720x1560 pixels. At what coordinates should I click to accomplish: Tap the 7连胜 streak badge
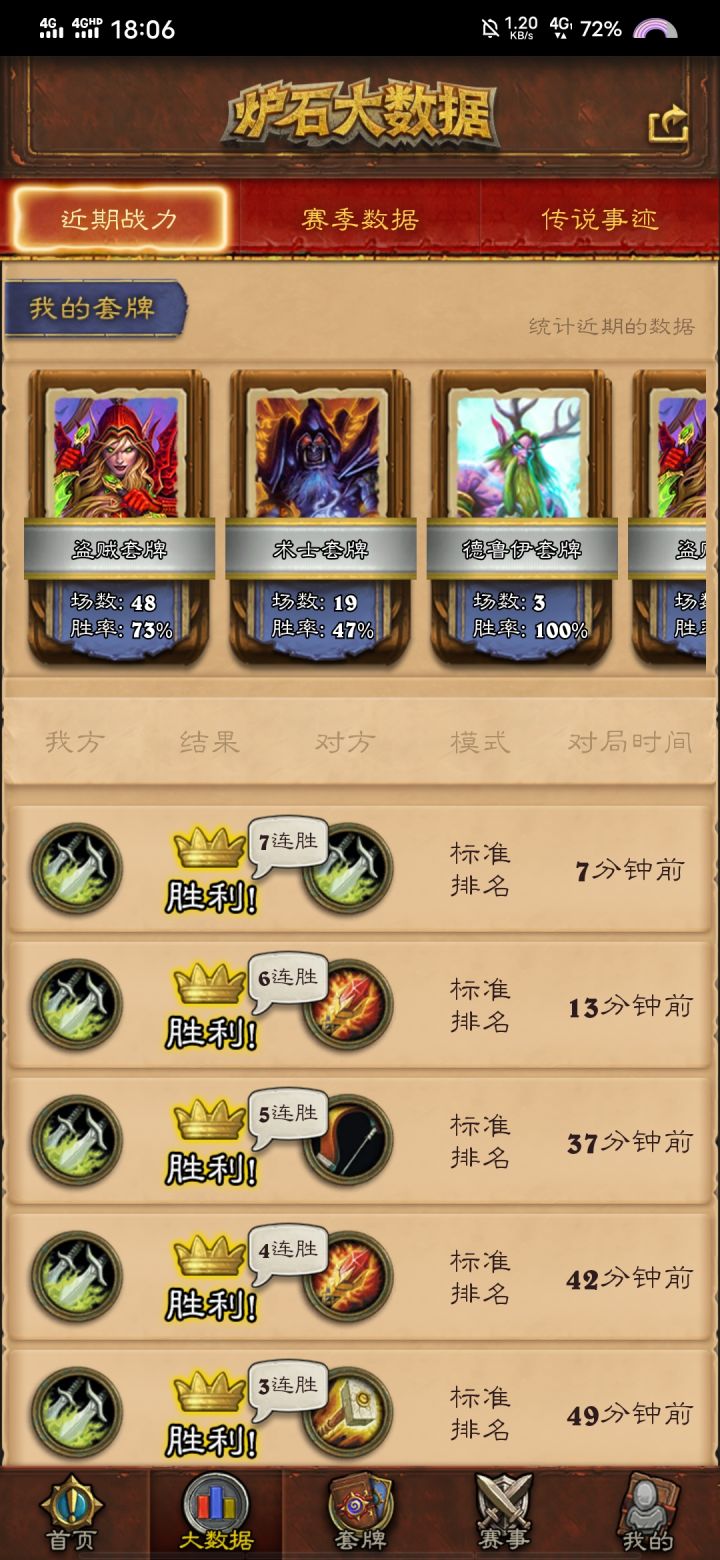tap(287, 843)
